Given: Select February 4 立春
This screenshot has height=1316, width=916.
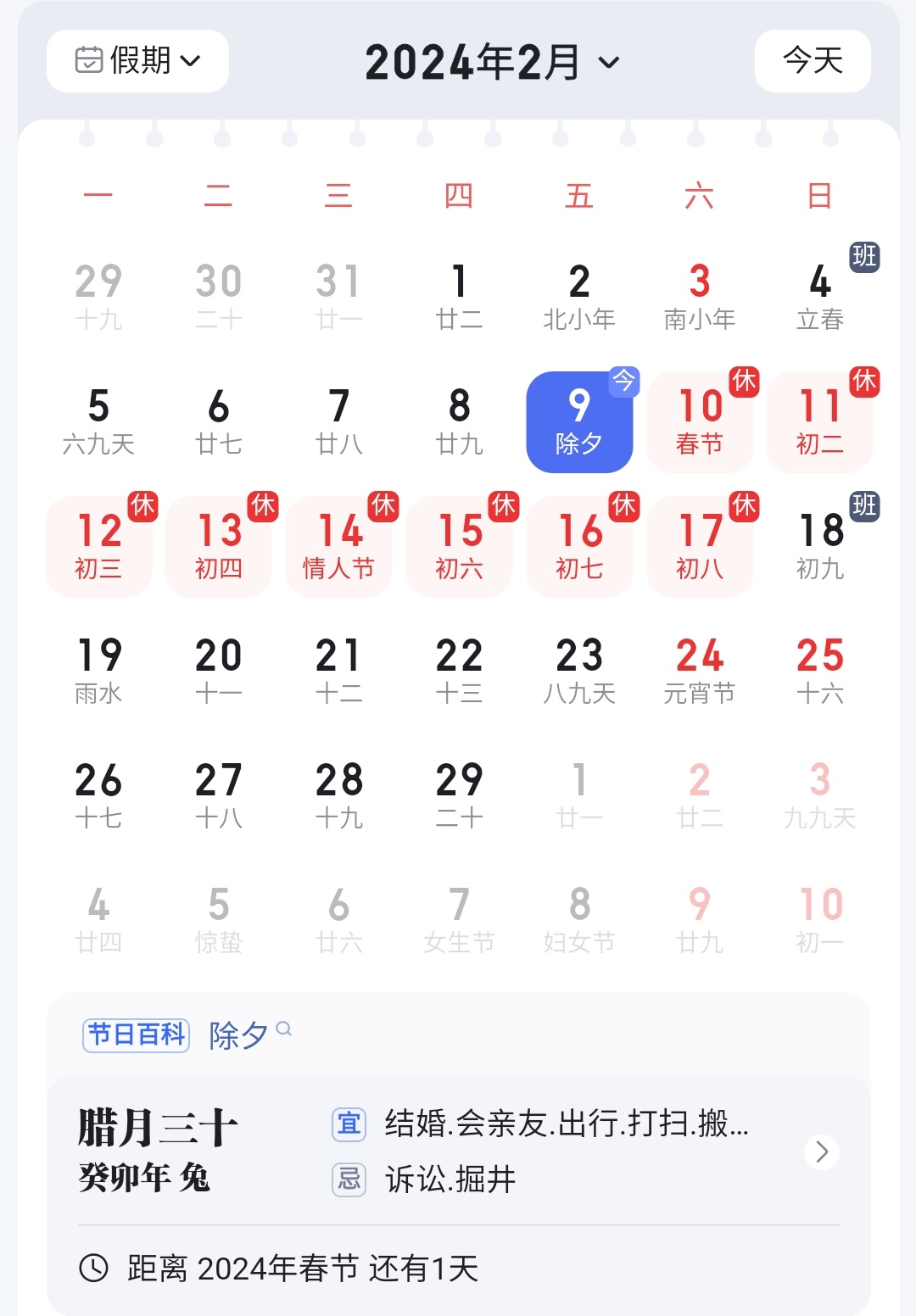Looking at the screenshot, I should (x=820, y=297).
